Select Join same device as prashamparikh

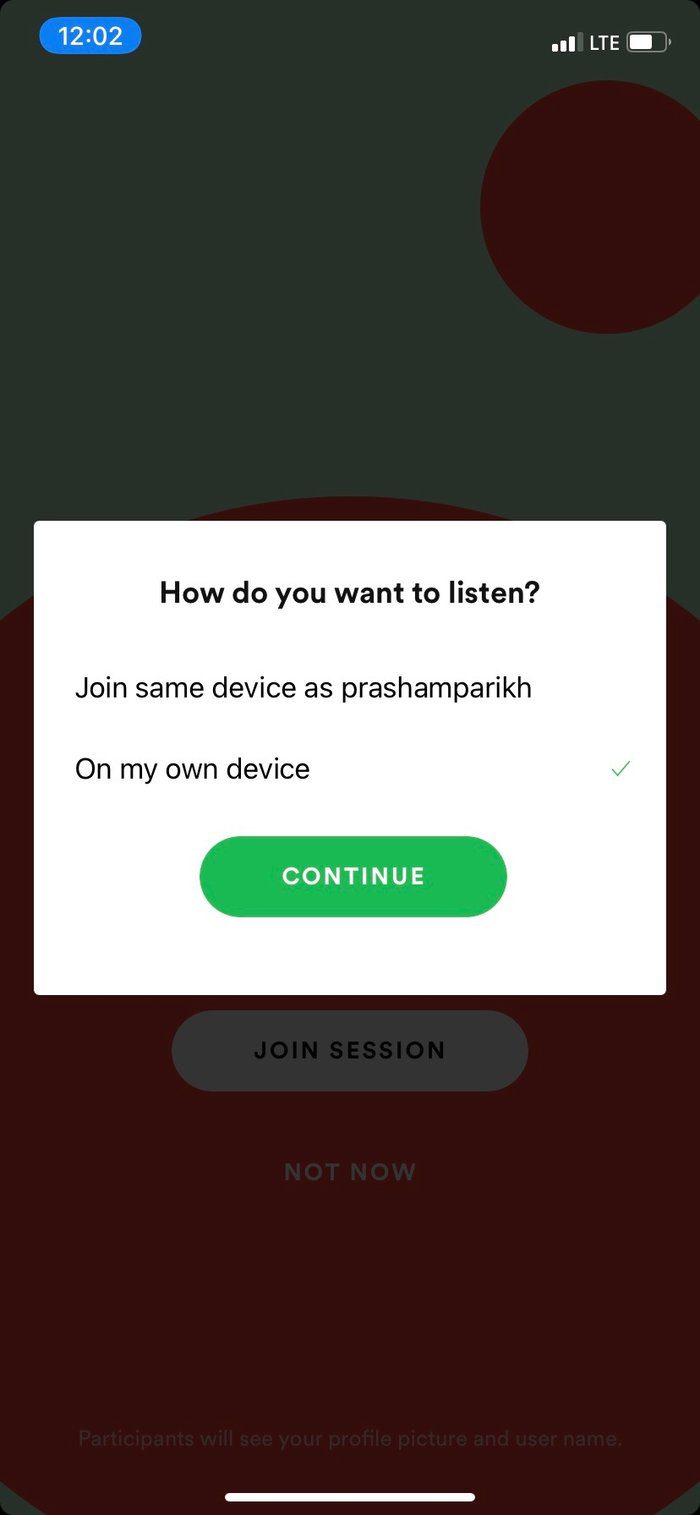coord(350,688)
